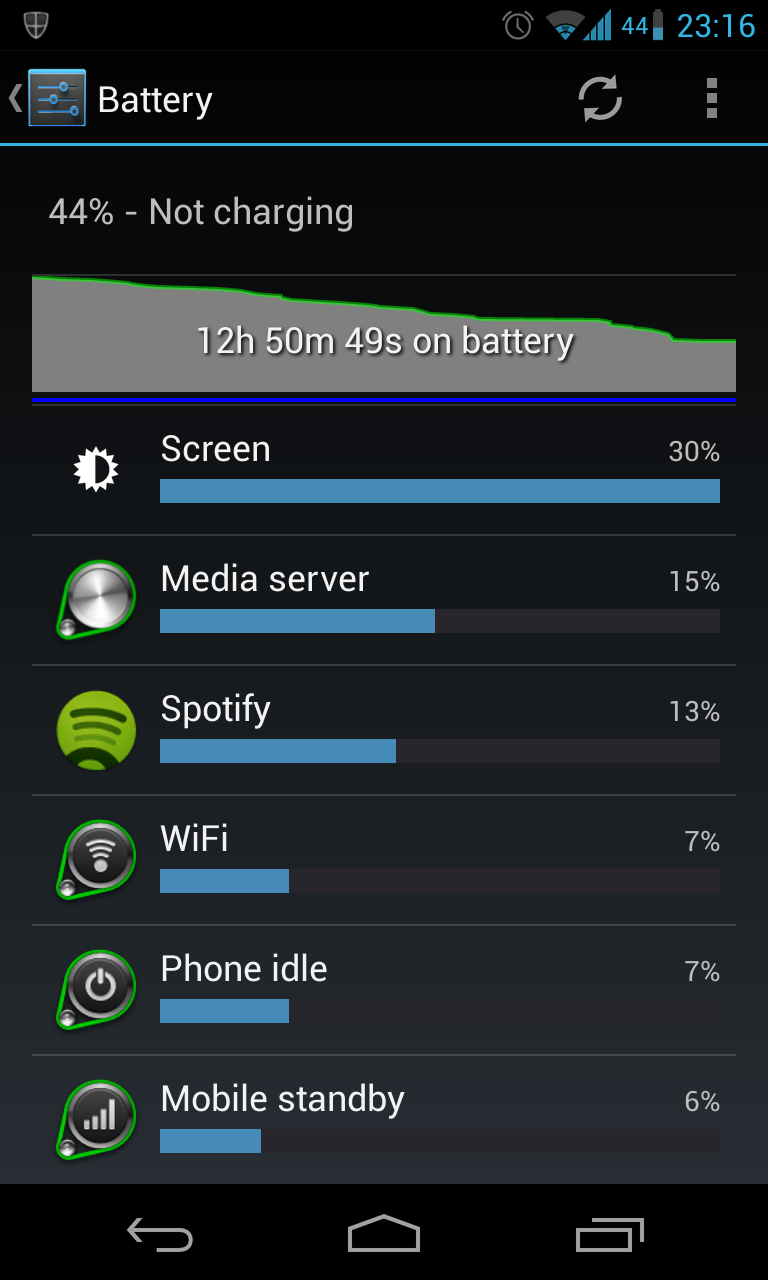Image resolution: width=768 pixels, height=1280 pixels.
Task: Show WiFi battery usage details
Action: click(384, 860)
